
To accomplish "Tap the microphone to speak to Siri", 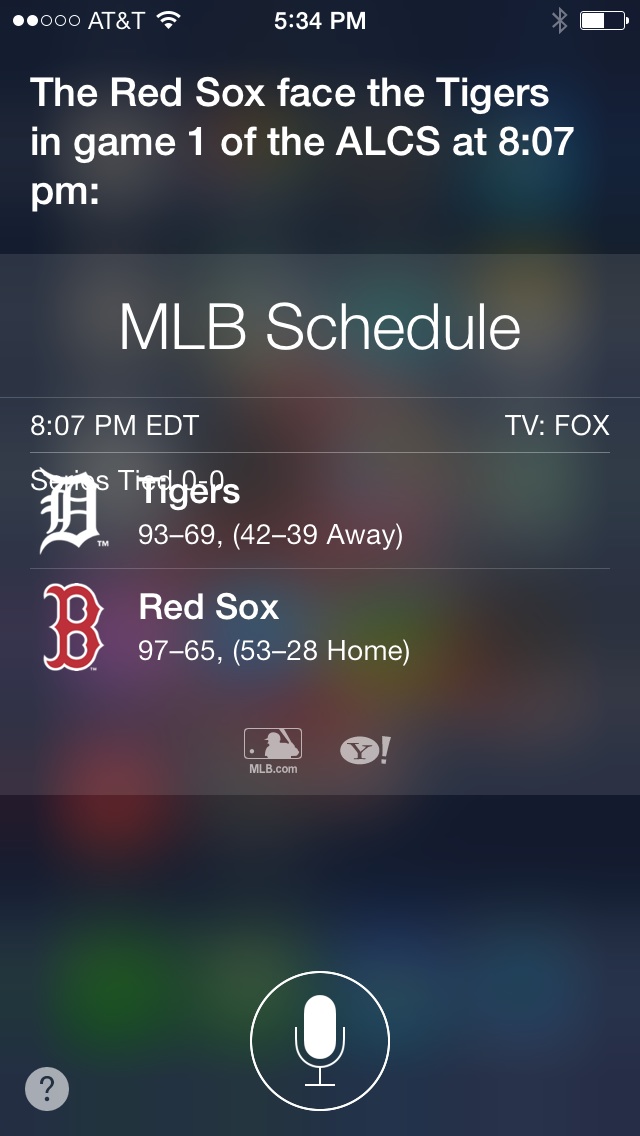I will click(320, 1040).
